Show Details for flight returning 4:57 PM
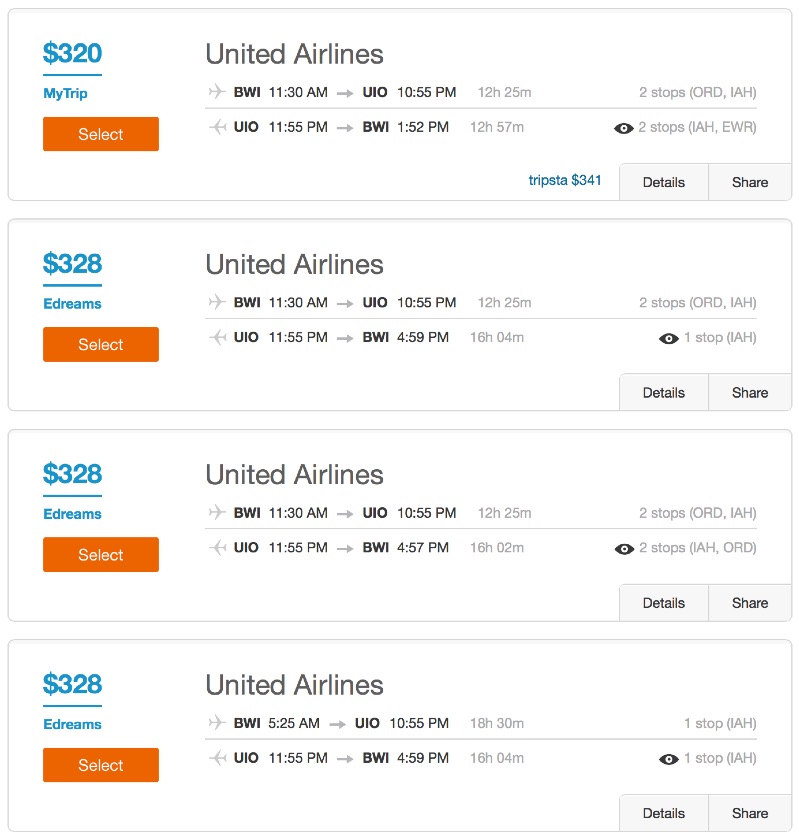Image resolution: width=799 pixels, height=838 pixels. point(663,603)
